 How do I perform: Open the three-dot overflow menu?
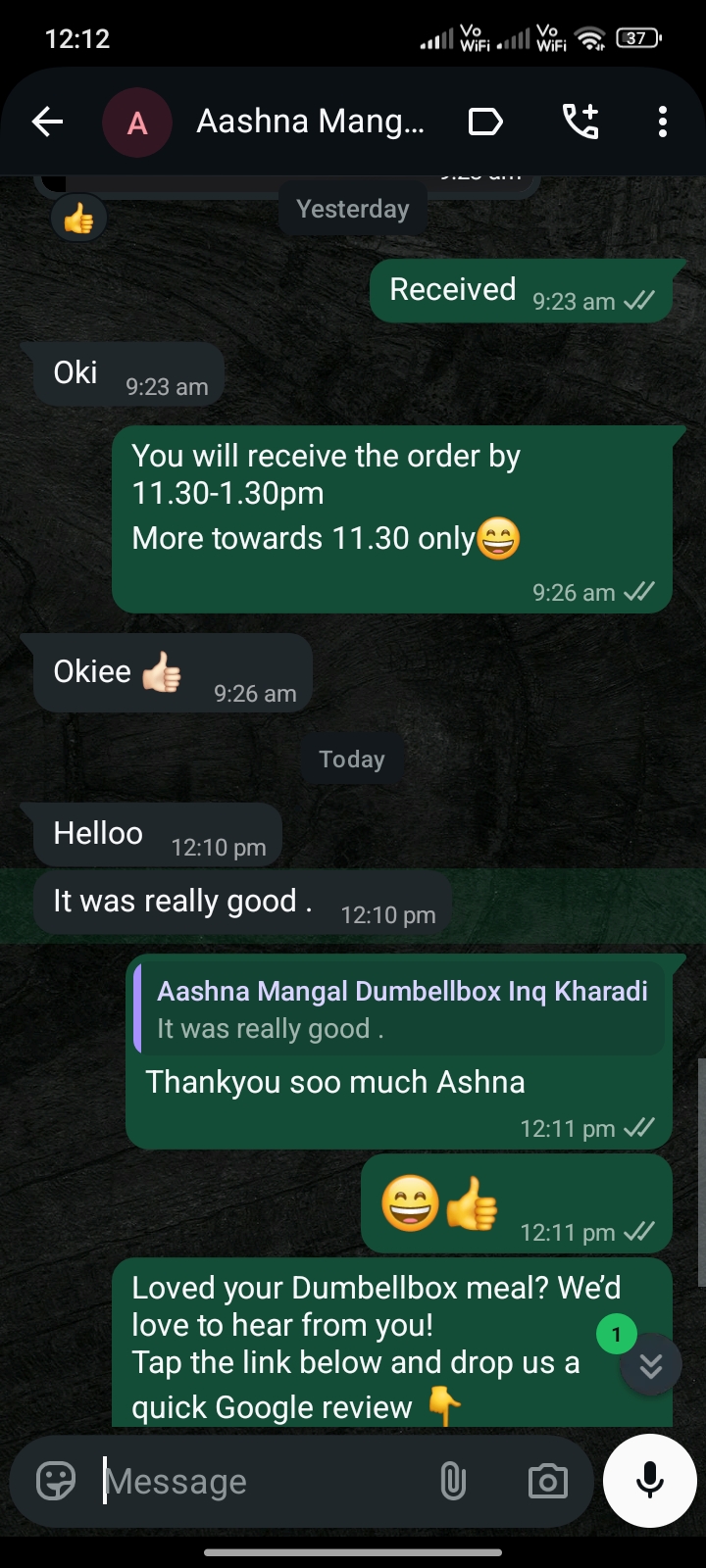(663, 122)
